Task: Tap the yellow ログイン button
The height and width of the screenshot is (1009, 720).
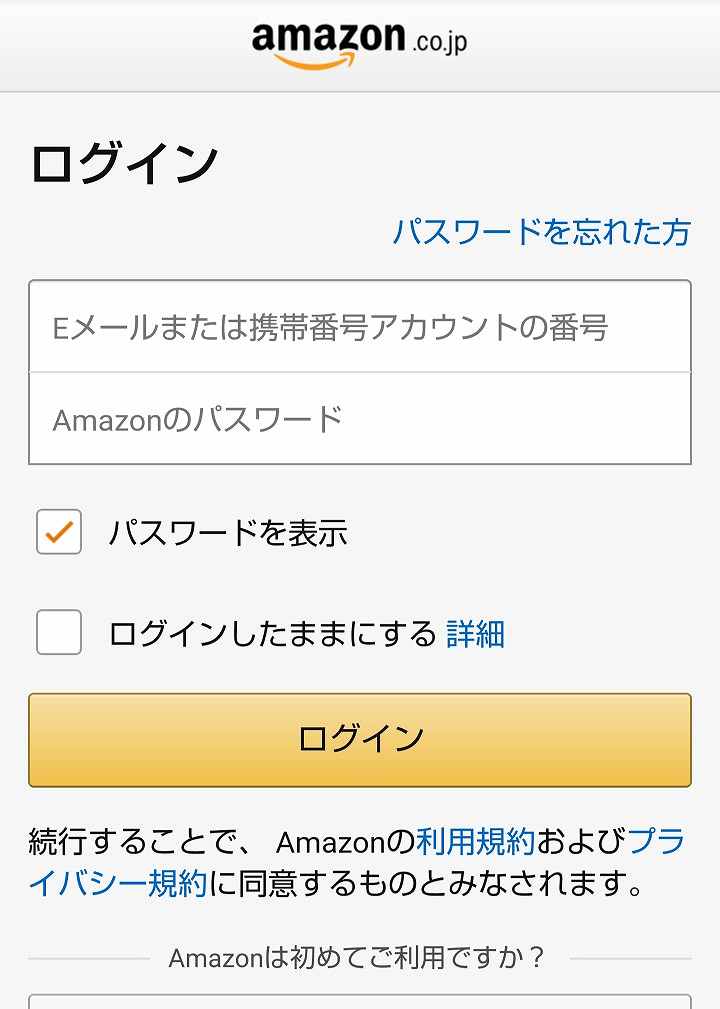Action: (x=360, y=740)
